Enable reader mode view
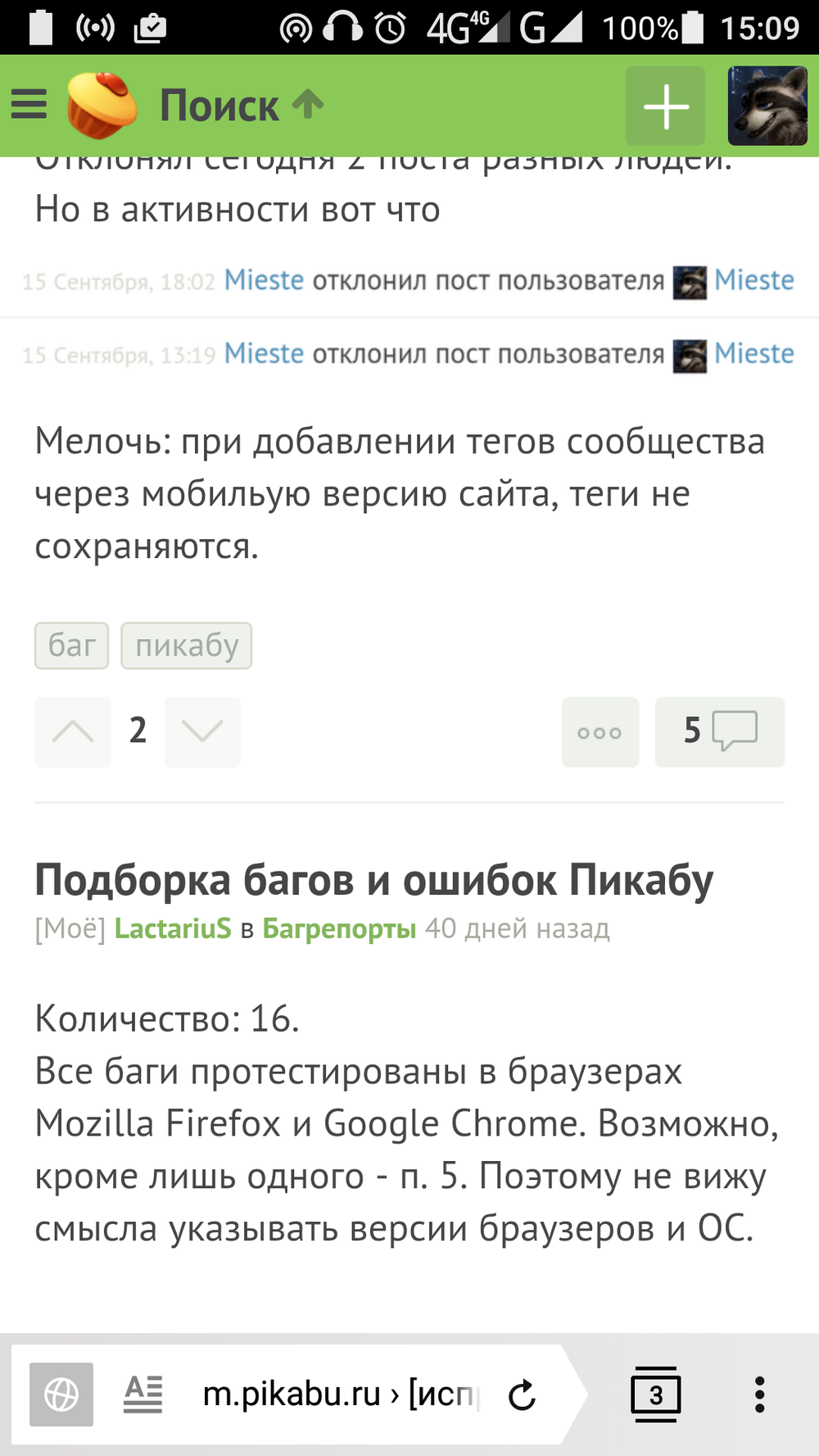 (143, 1394)
